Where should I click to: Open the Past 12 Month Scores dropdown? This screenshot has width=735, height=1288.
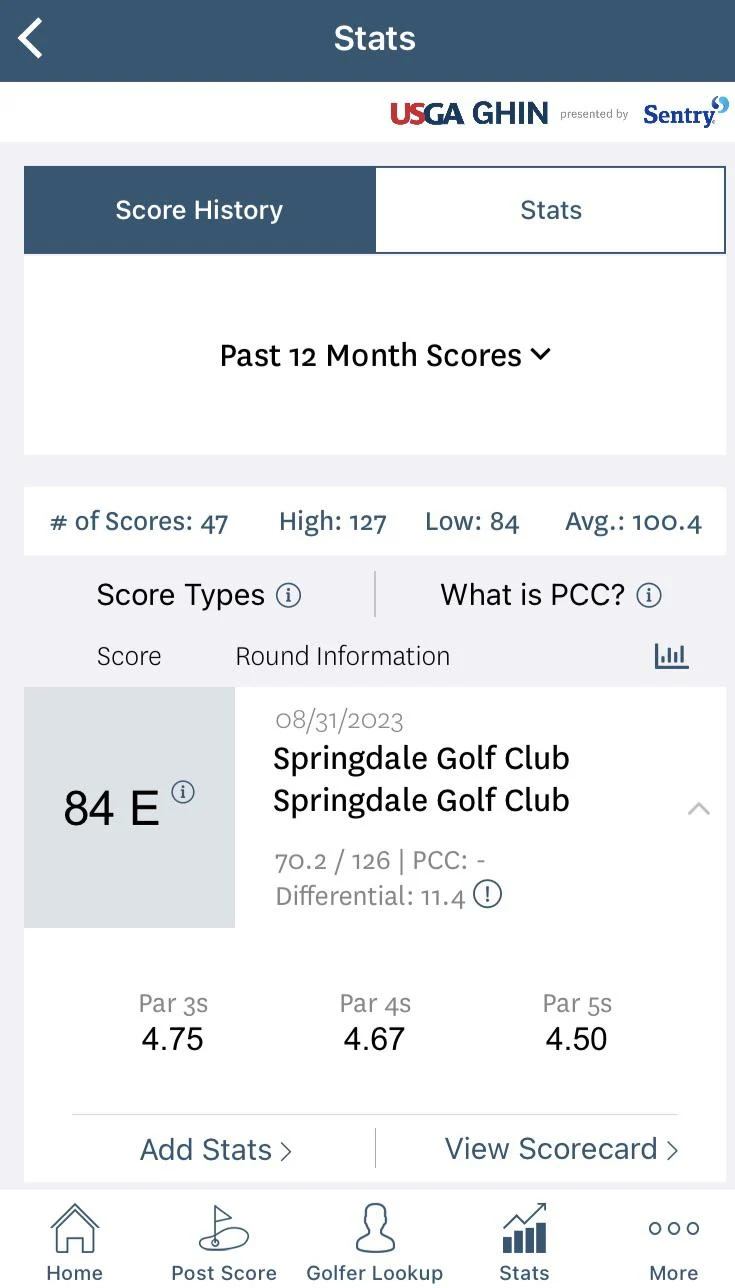click(385, 355)
